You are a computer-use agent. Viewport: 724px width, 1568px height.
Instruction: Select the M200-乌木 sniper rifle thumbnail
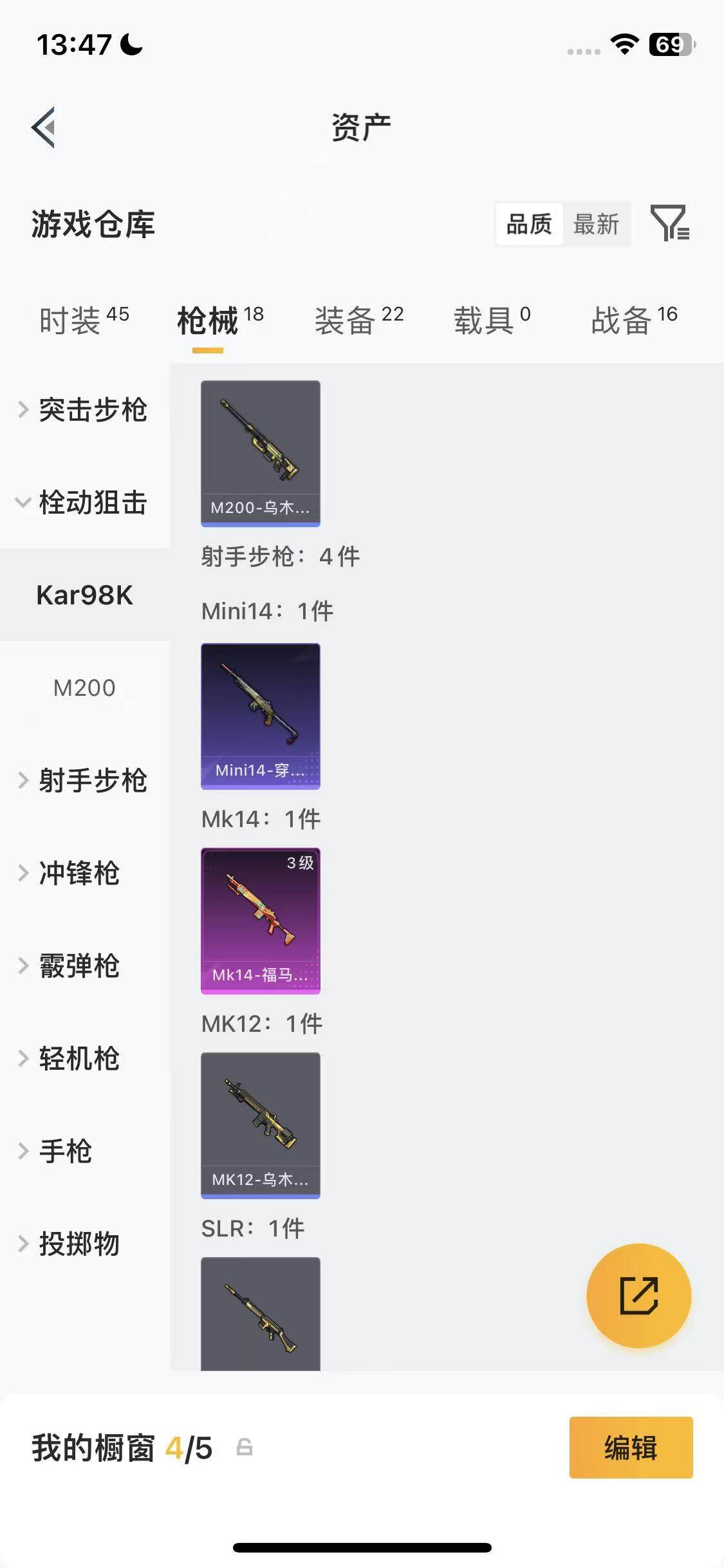260,451
